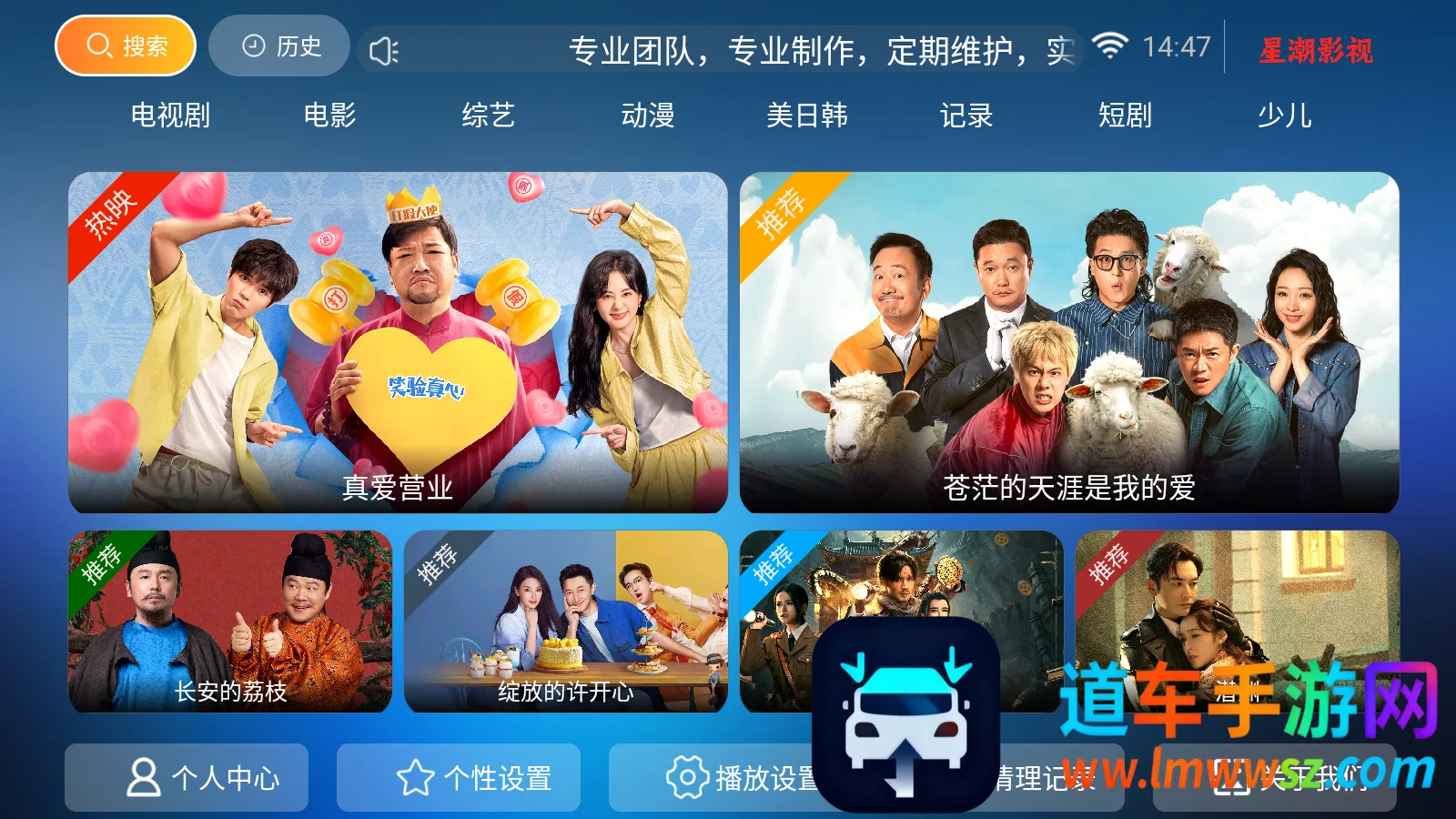Image resolution: width=1456 pixels, height=819 pixels.
Task: Open the 动漫 category
Action: coord(648,116)
